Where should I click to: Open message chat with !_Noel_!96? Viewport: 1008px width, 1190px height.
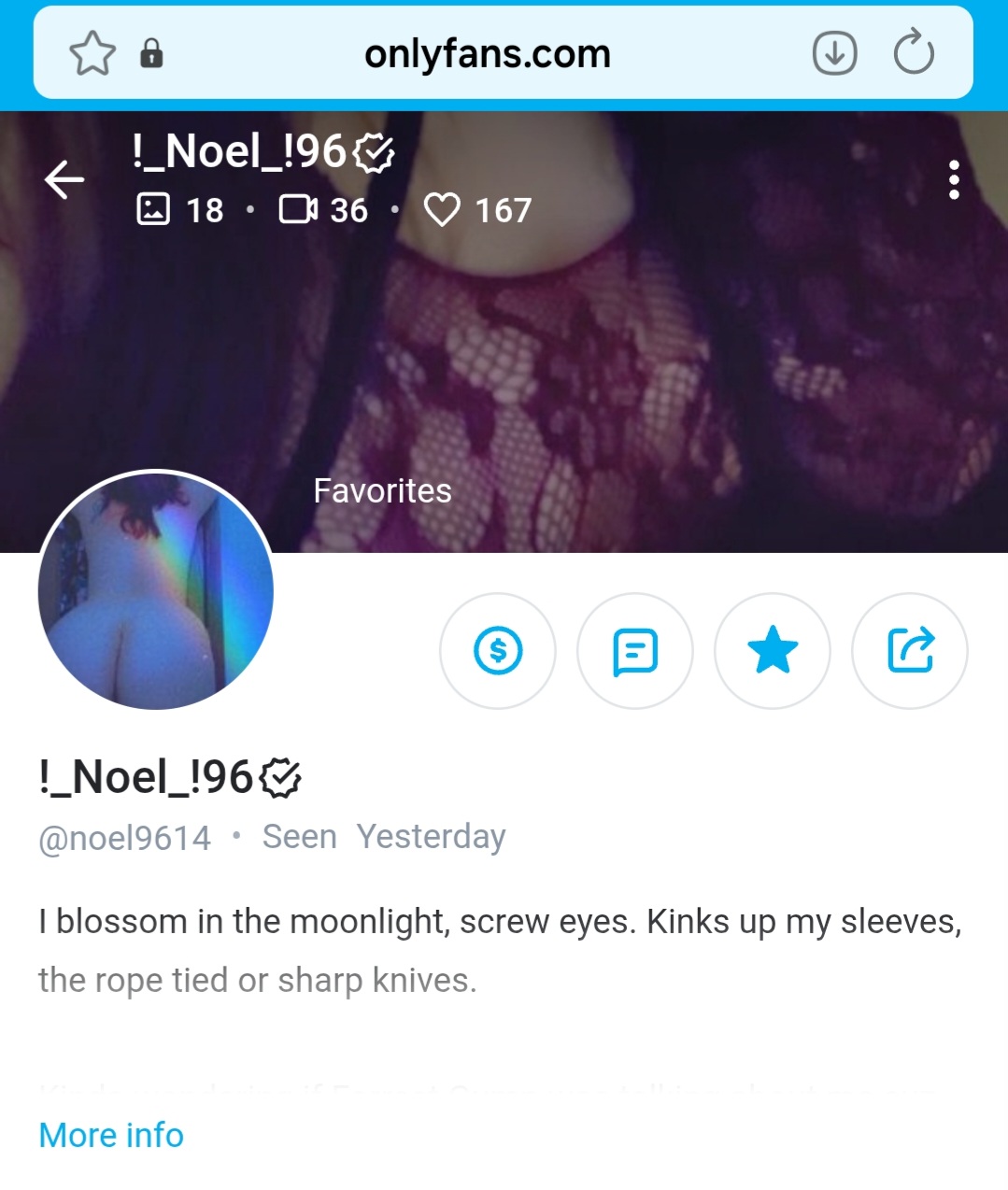pos(635,651)
